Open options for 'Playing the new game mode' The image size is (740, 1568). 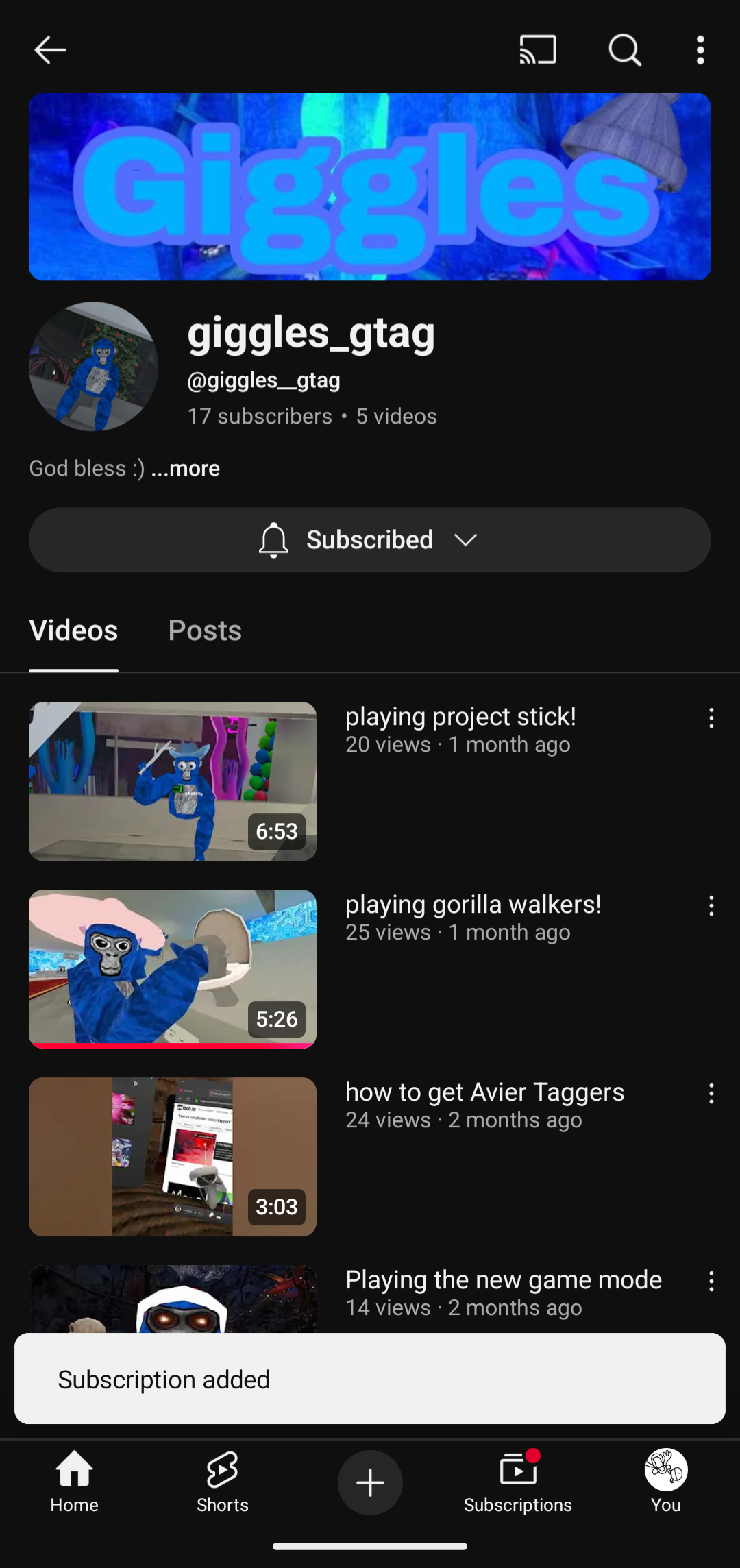coord(711,1282)
